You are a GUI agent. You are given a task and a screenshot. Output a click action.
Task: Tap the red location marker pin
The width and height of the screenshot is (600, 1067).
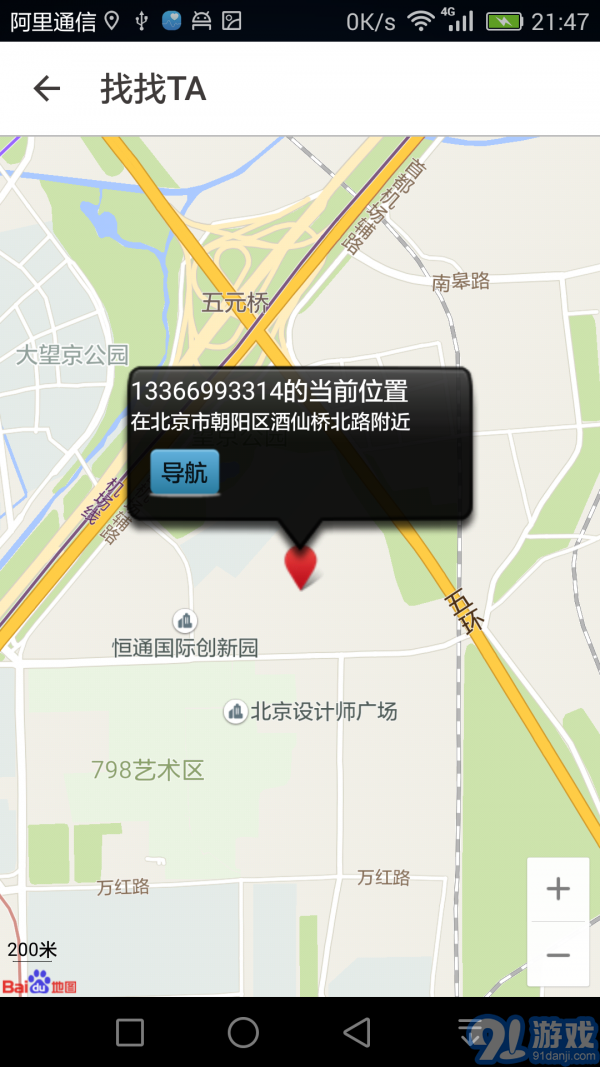(x=301, y=565)
